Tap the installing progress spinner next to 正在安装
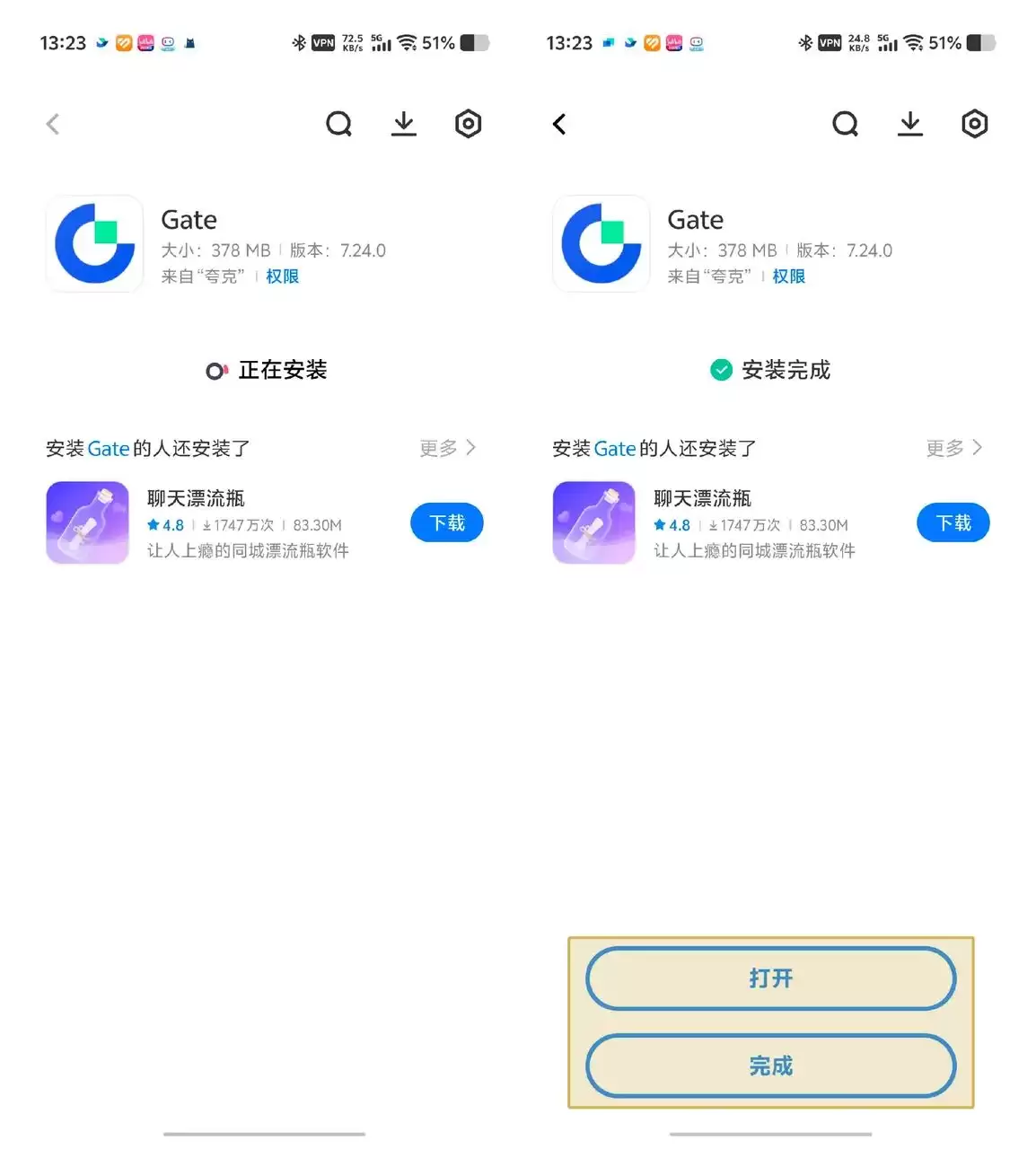This screenshot has height=1149, width=1036. pyautogui.click(x=215, y=370)
